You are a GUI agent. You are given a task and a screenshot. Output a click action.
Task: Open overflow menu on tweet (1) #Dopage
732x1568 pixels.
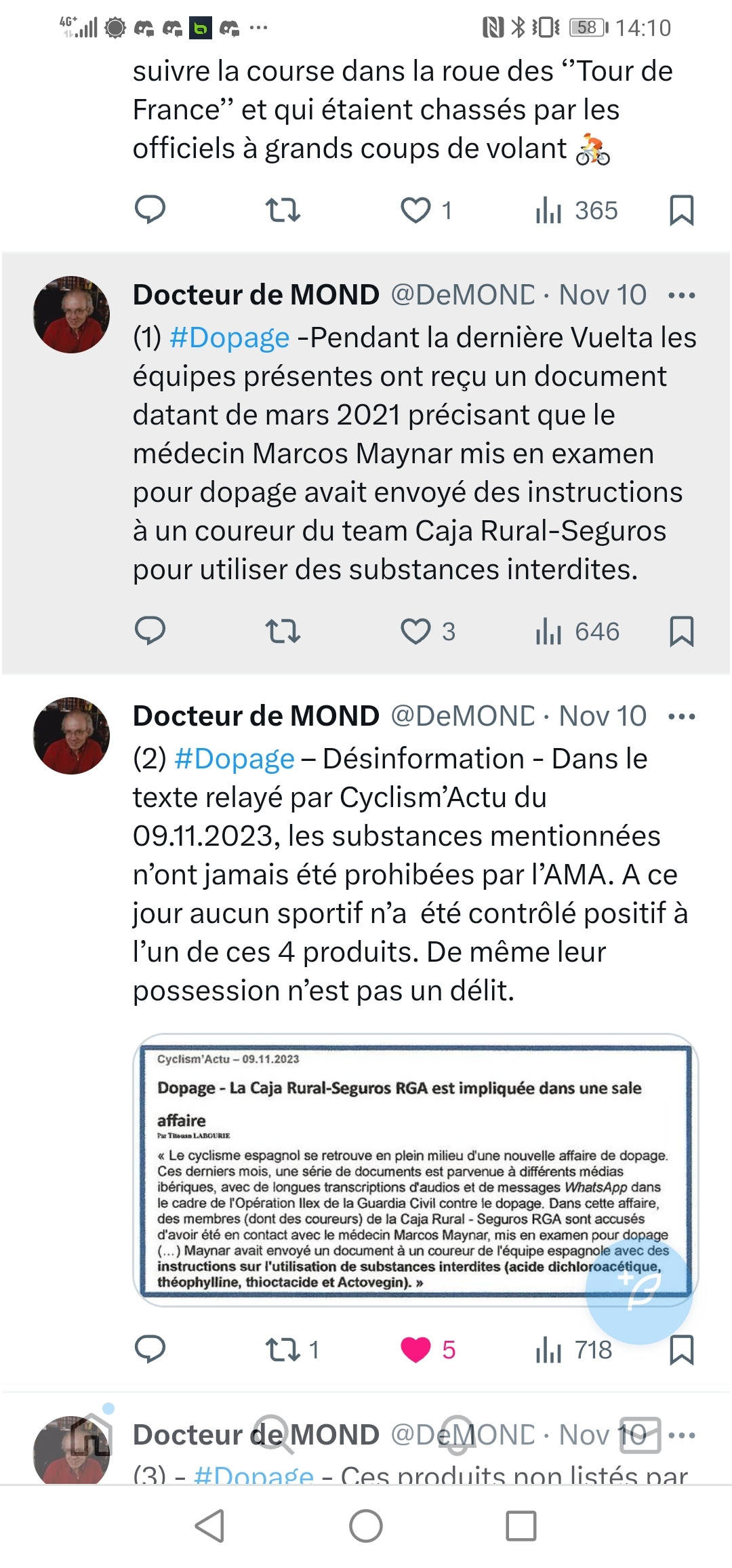pyautogui.click(x=681, y=296)
